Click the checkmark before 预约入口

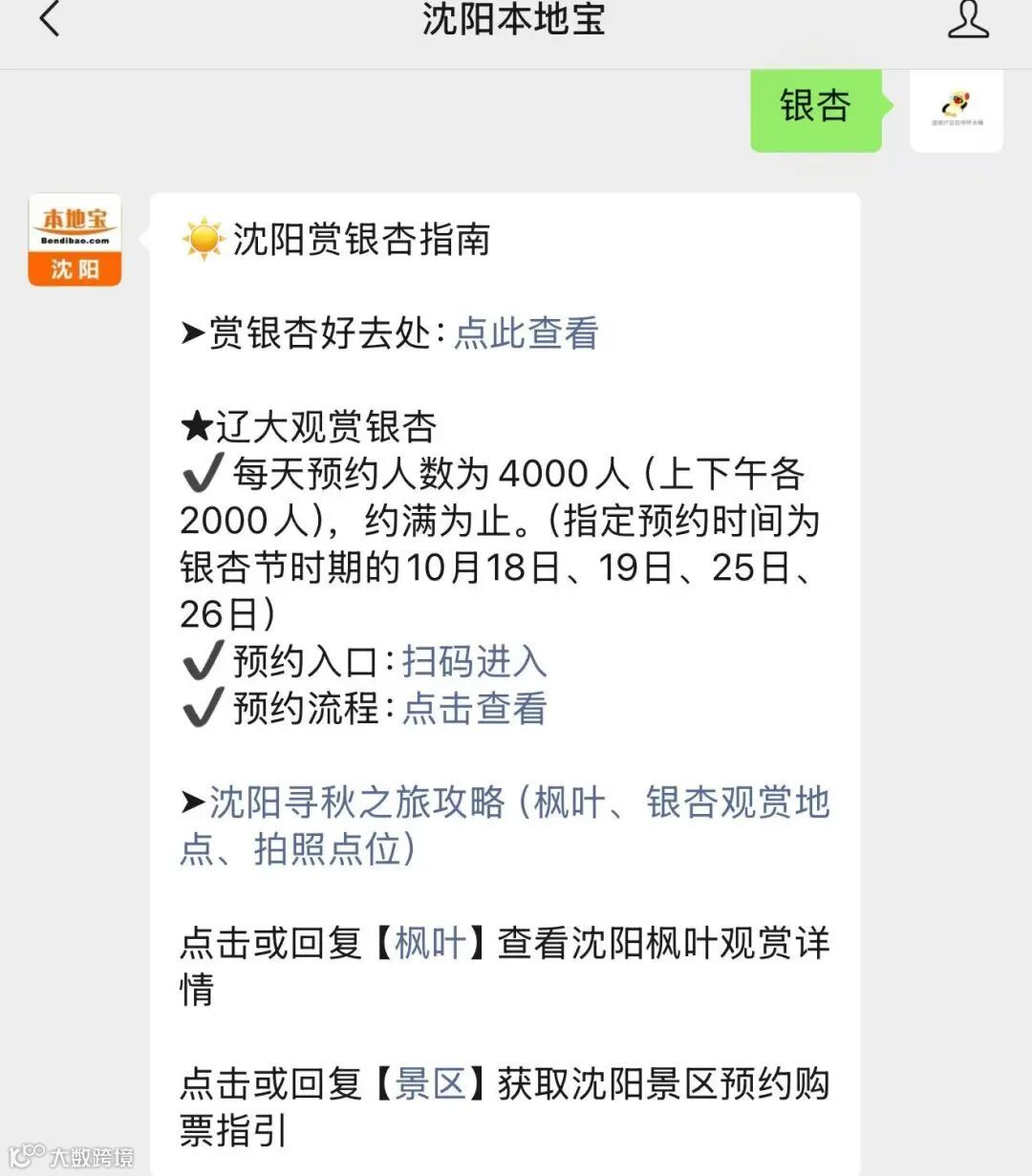(202, 659)
